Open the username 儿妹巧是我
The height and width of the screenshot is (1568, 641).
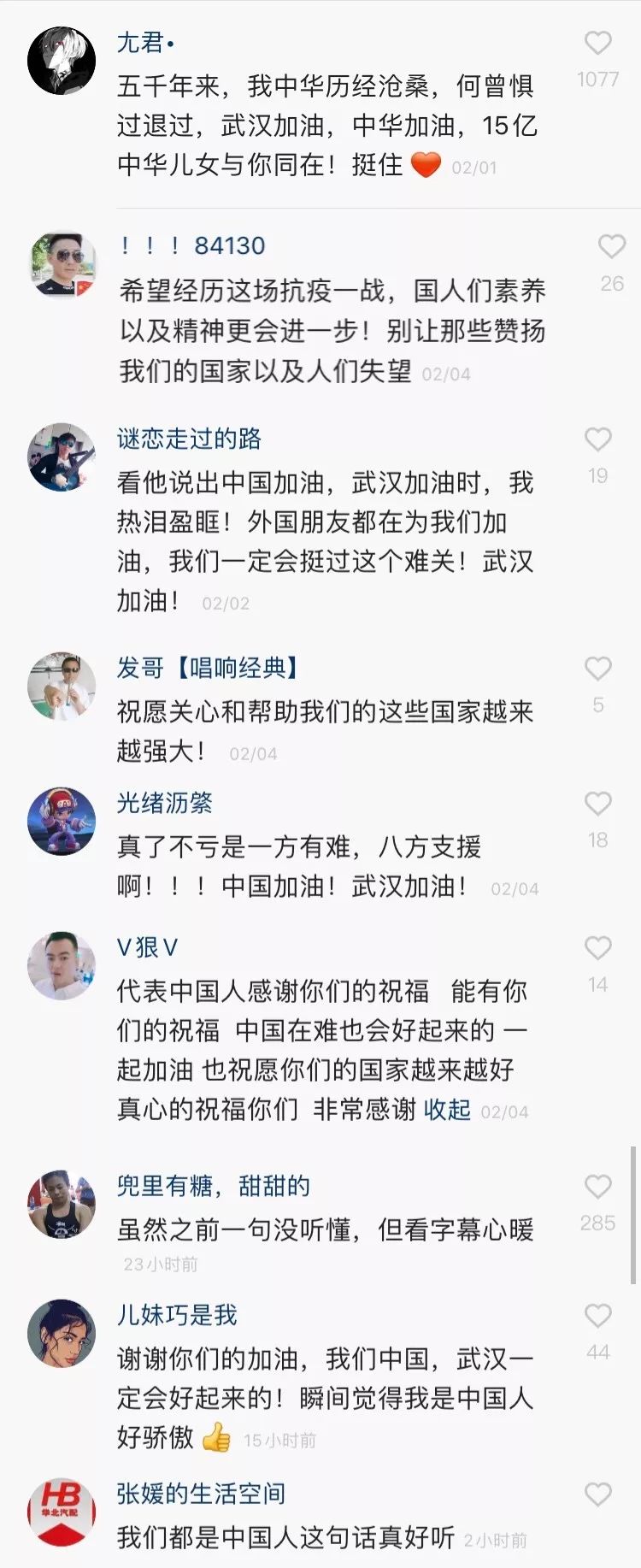pyautogui.click(x=177, y=1315)
